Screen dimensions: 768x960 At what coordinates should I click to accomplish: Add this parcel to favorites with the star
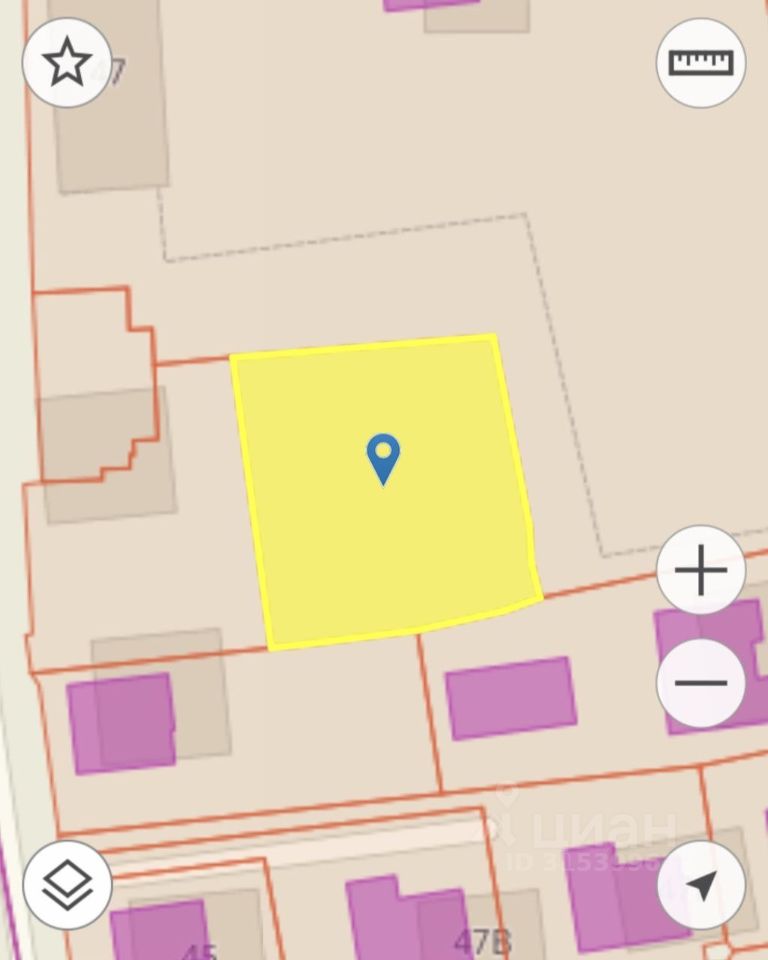pyautogui.click(x=67, y=63)
